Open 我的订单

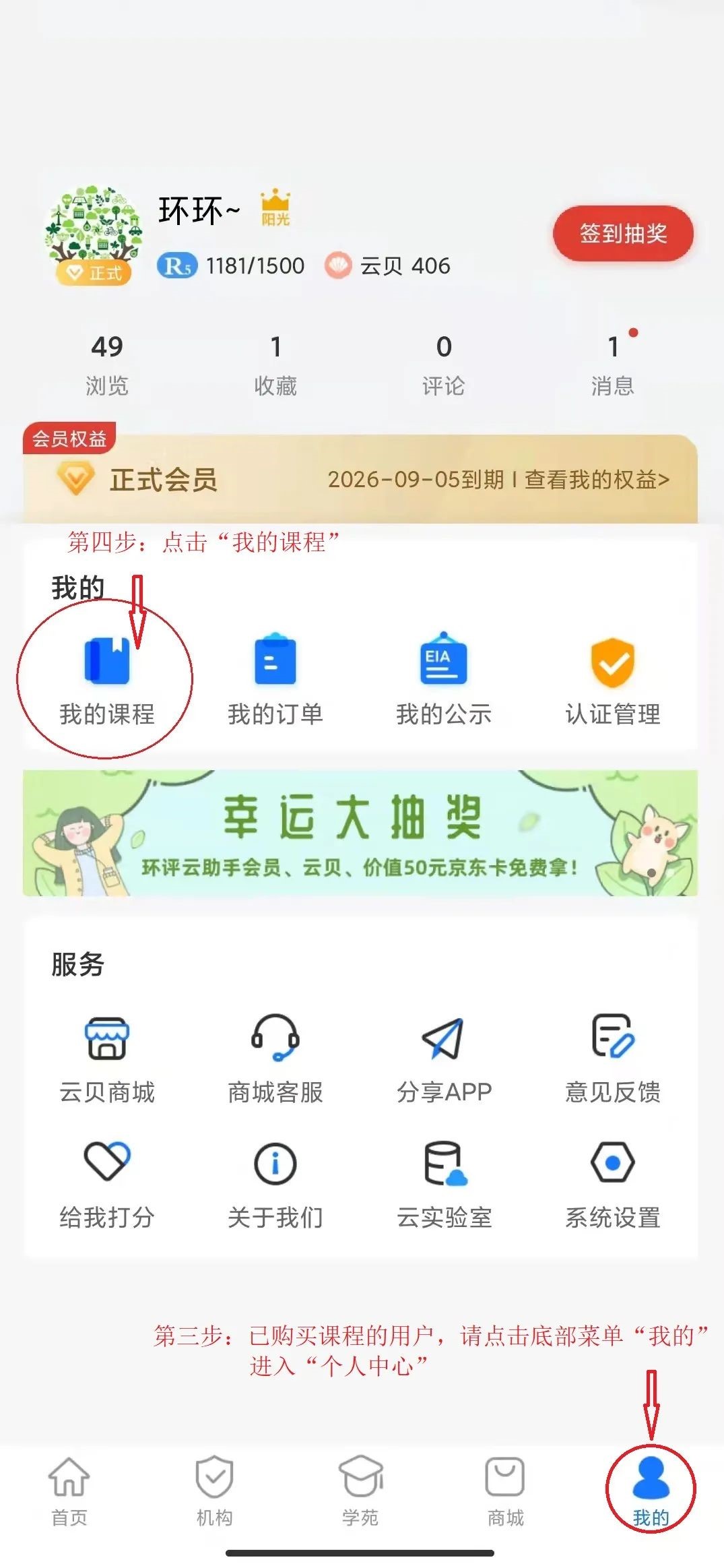(275, 679)
